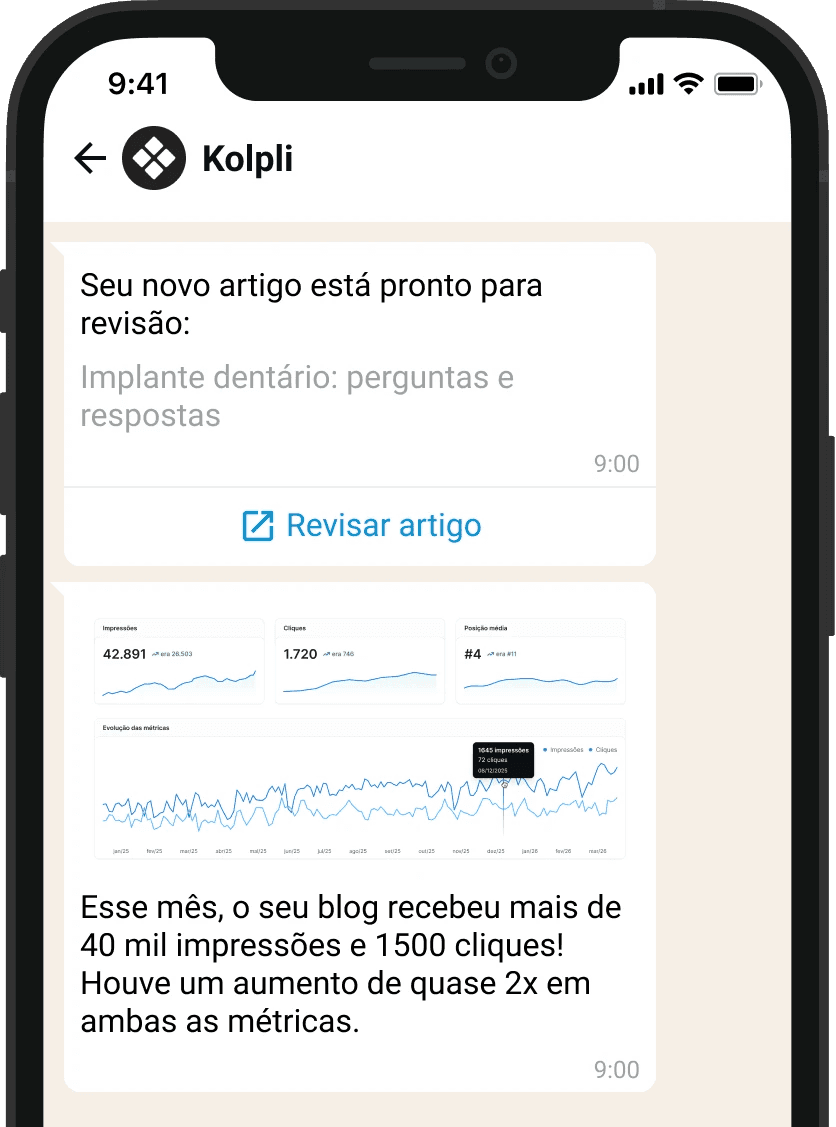Viewport: 836px width, 1127px height.
Task: Tap the Kolpli logo icon
Action: (x=152, y=157)
